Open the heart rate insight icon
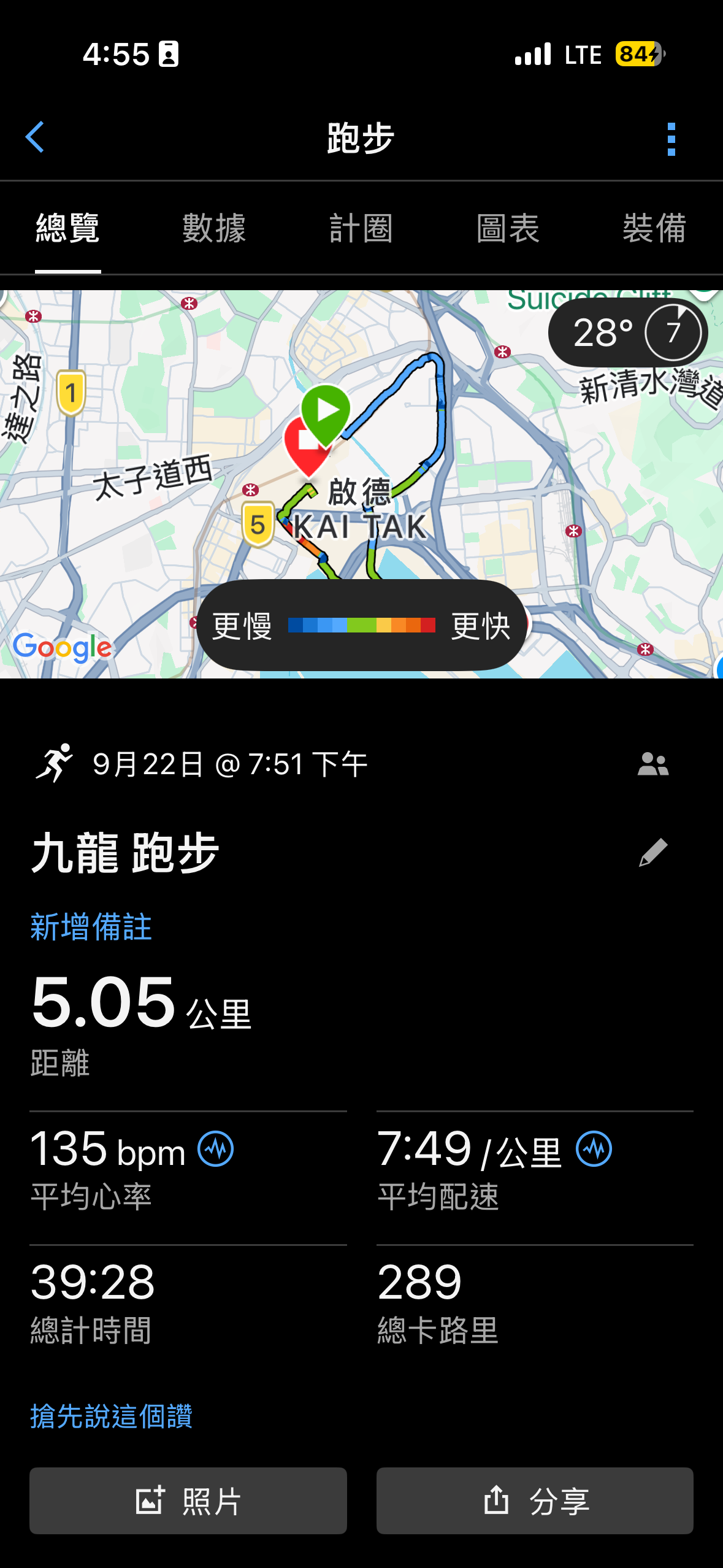This screenshot has height=1568, width=723. coord(215,1148)
